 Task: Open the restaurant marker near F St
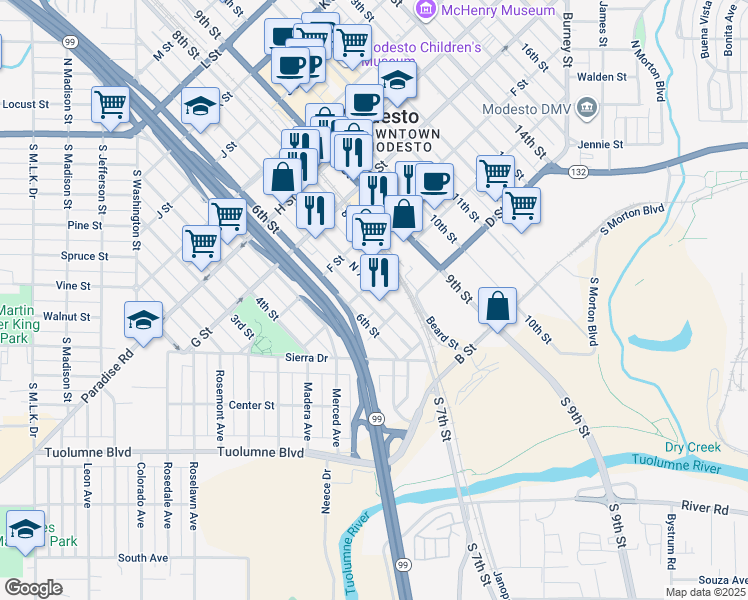coord(379,273)
